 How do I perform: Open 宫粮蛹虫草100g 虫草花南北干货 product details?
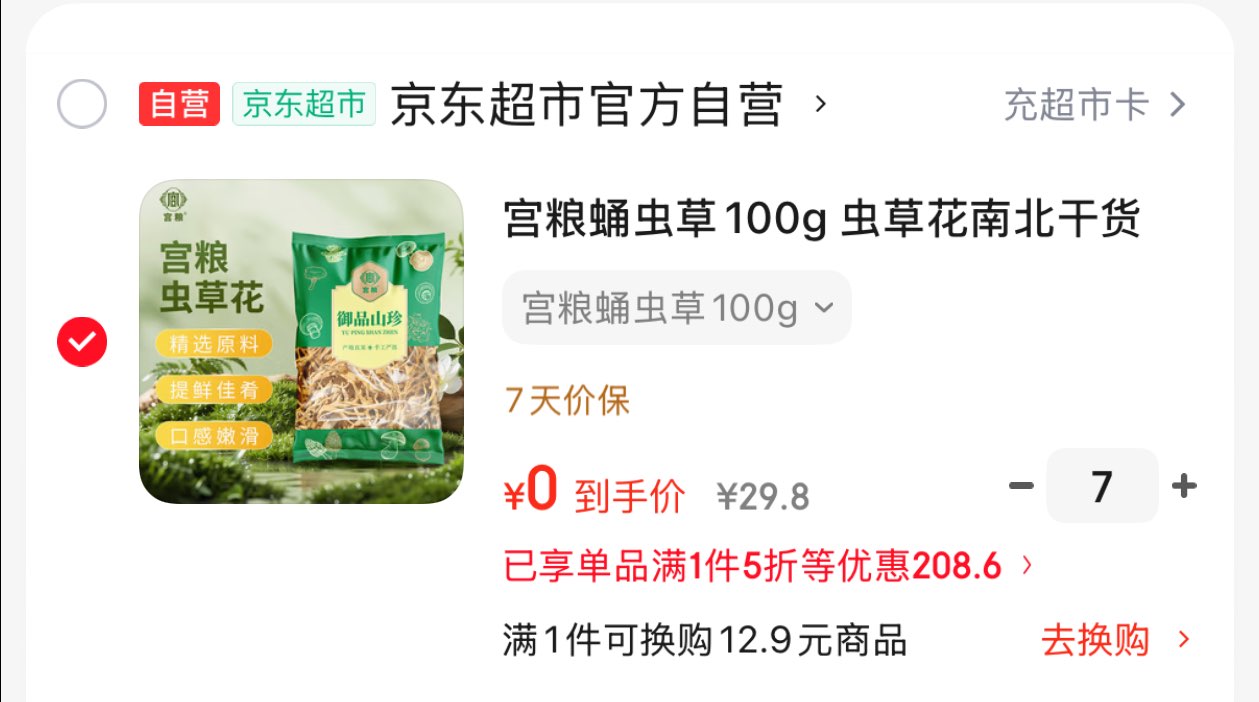(x=821, y=220)
